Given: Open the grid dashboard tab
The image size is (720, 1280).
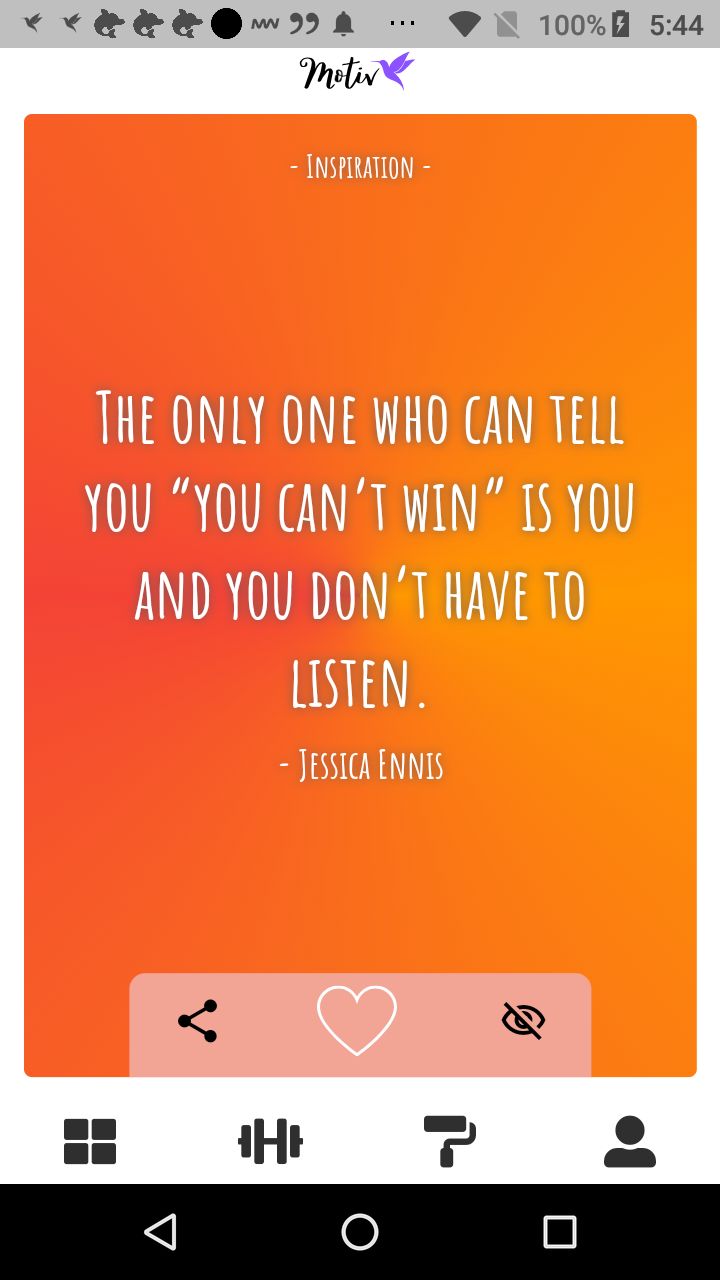Looking at the screenshot, I should pos(90,1141).
